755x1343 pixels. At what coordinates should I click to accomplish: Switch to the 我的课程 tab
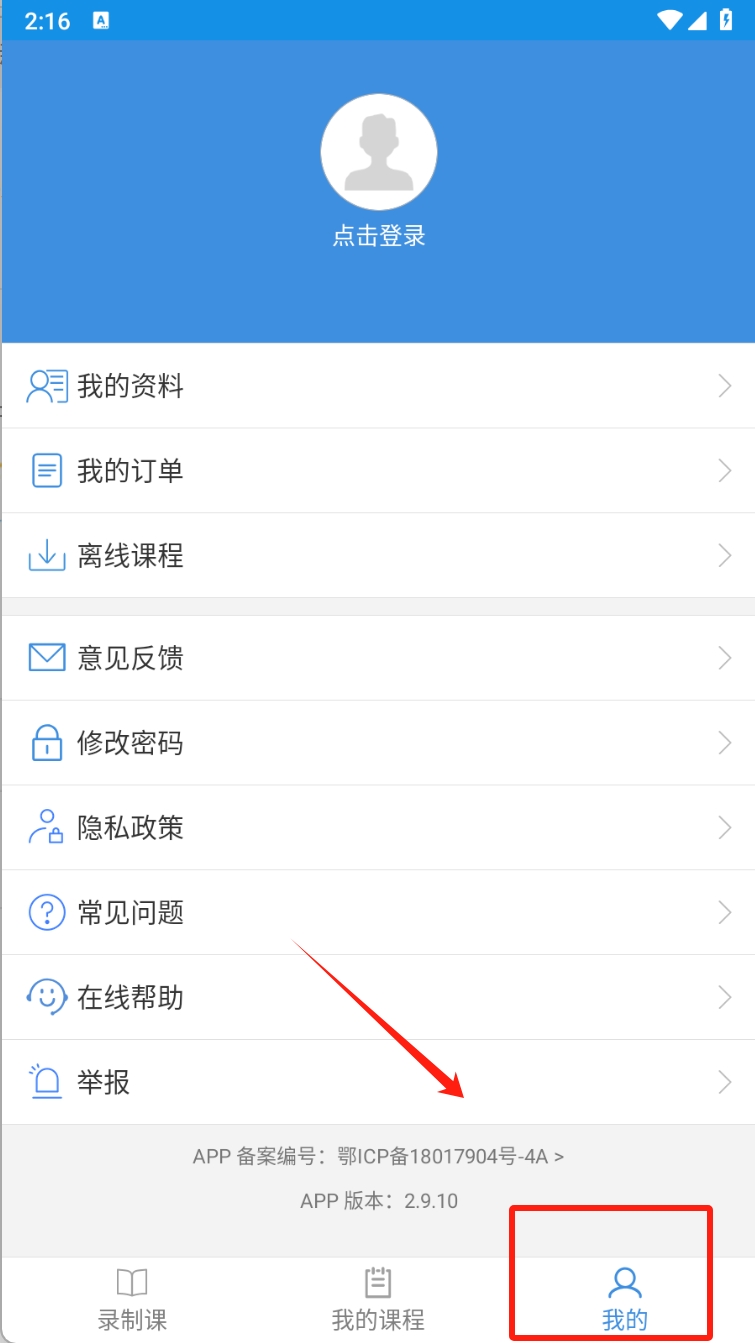point(378,1300)
